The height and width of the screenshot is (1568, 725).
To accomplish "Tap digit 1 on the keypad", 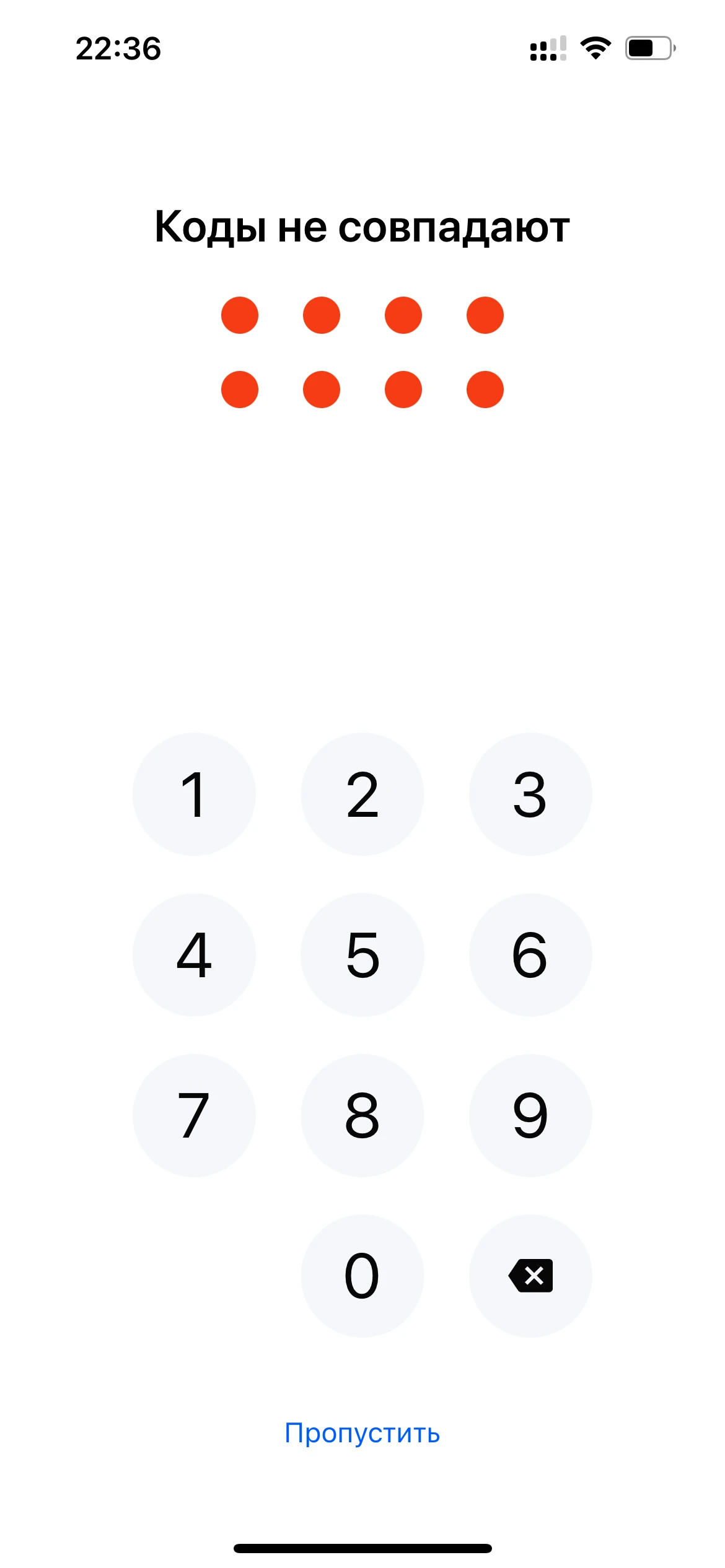I will 194,795.
